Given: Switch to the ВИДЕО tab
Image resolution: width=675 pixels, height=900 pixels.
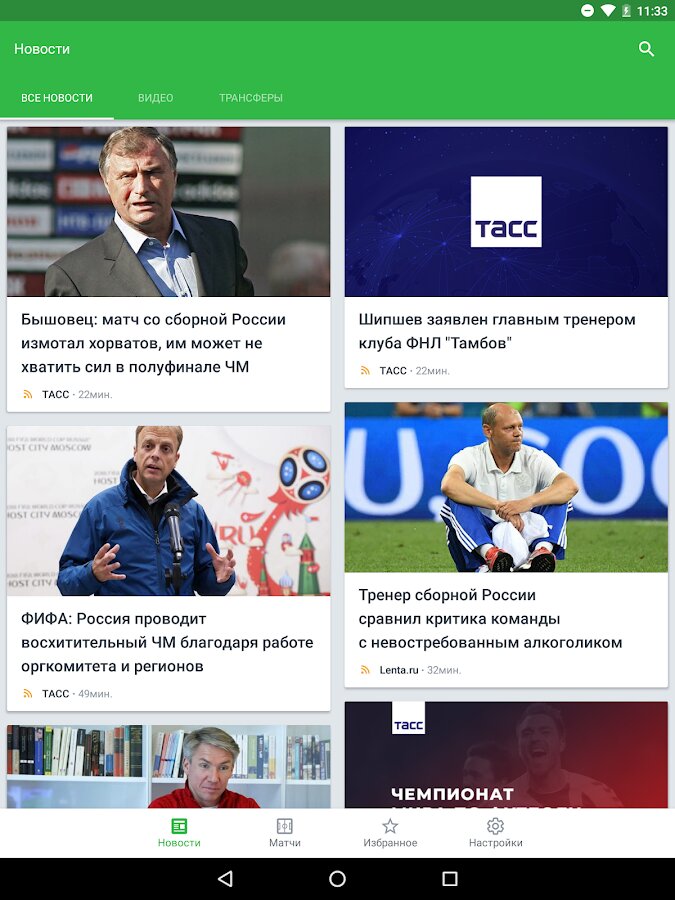Looking at the screenshot, I should pos(155,98).
